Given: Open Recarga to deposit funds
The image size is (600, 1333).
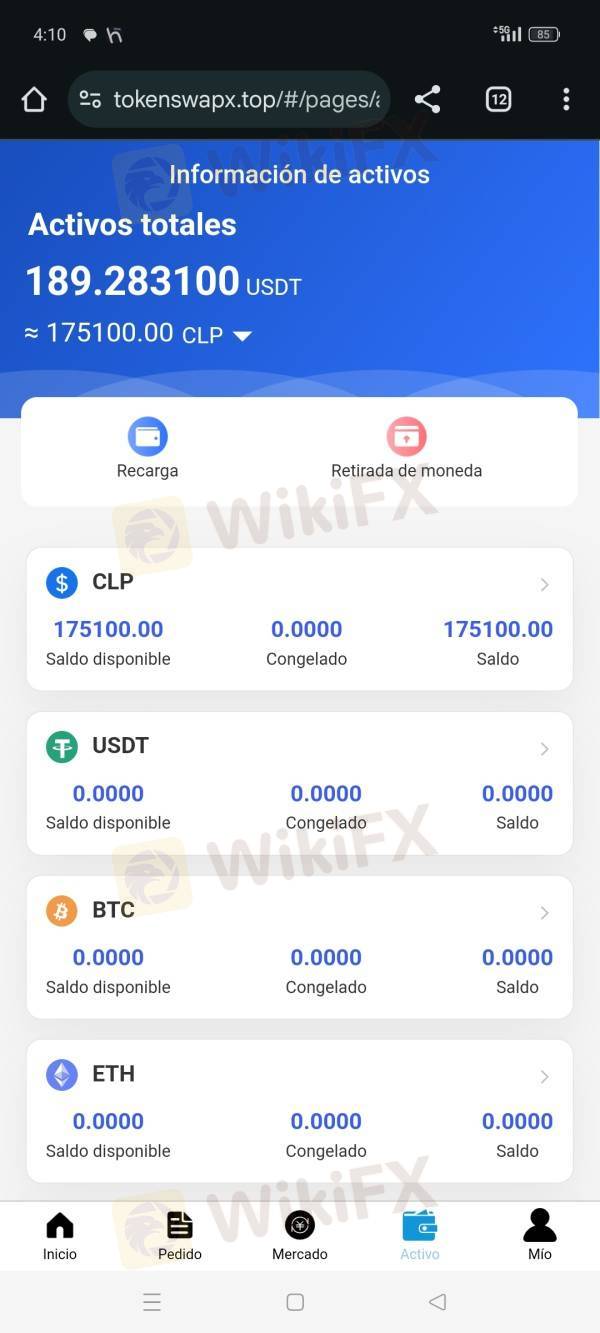Looking at the screenshot, I should pos(147,450).
